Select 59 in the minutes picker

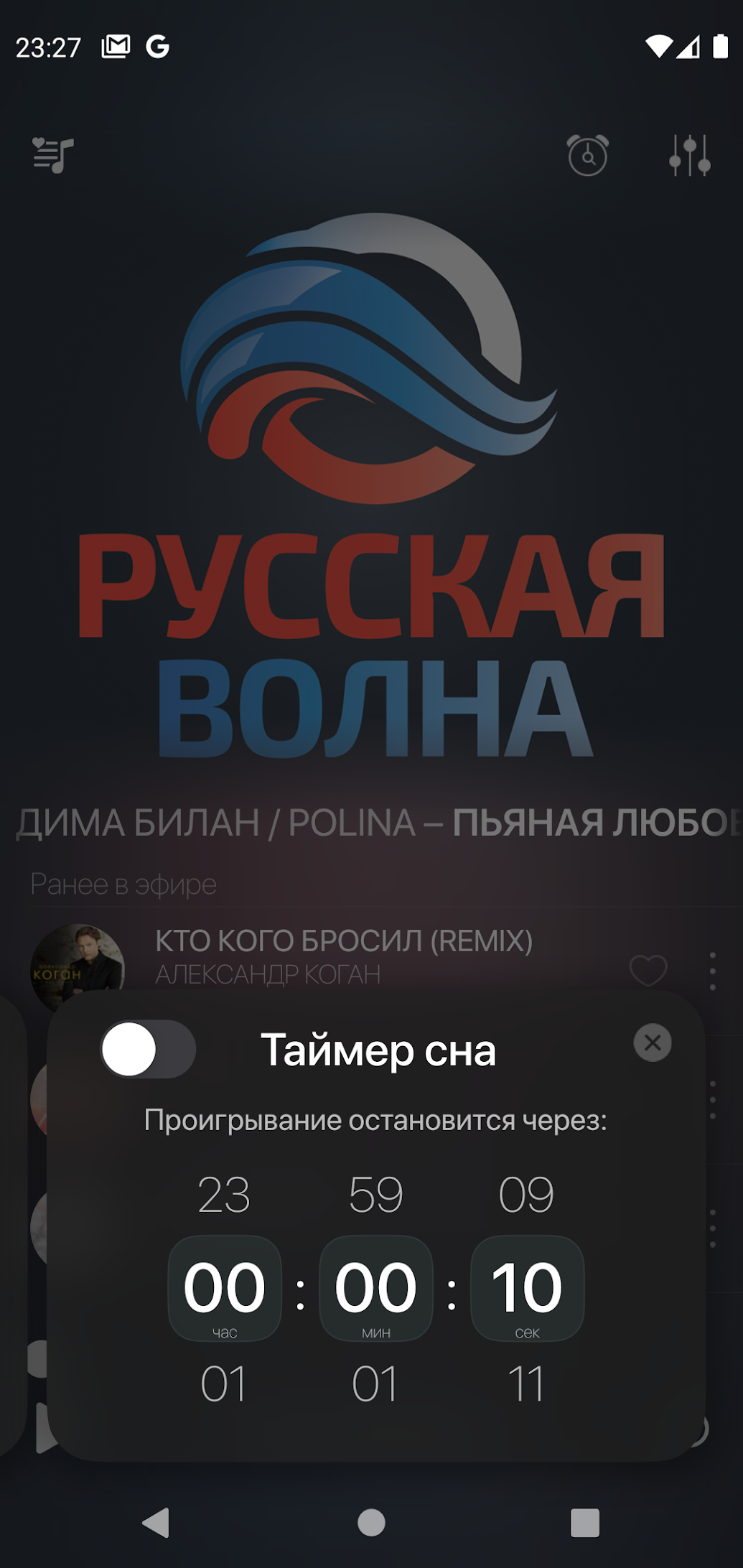[375, 1195]
